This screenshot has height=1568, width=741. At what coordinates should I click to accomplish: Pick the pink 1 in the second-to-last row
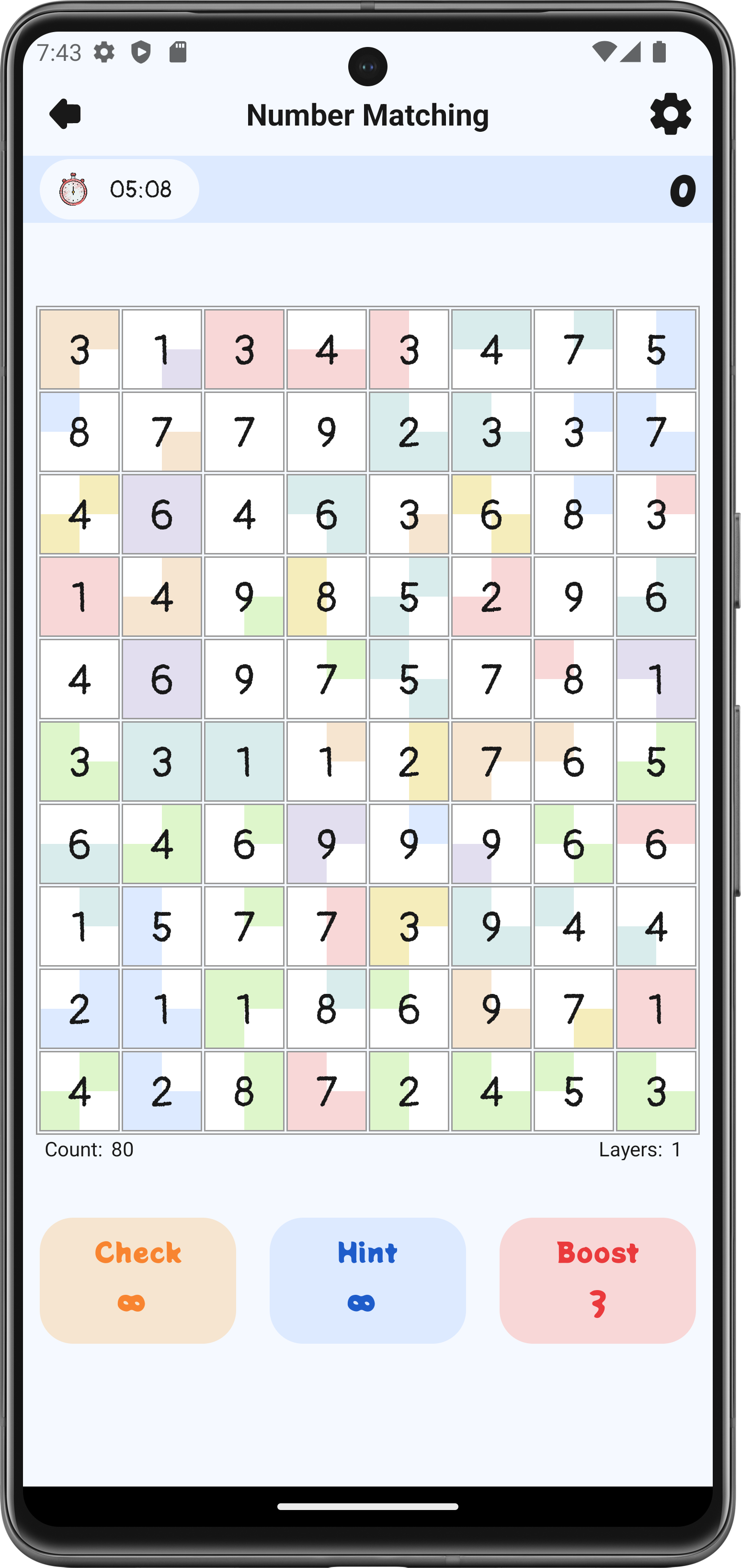[656, 1009]
